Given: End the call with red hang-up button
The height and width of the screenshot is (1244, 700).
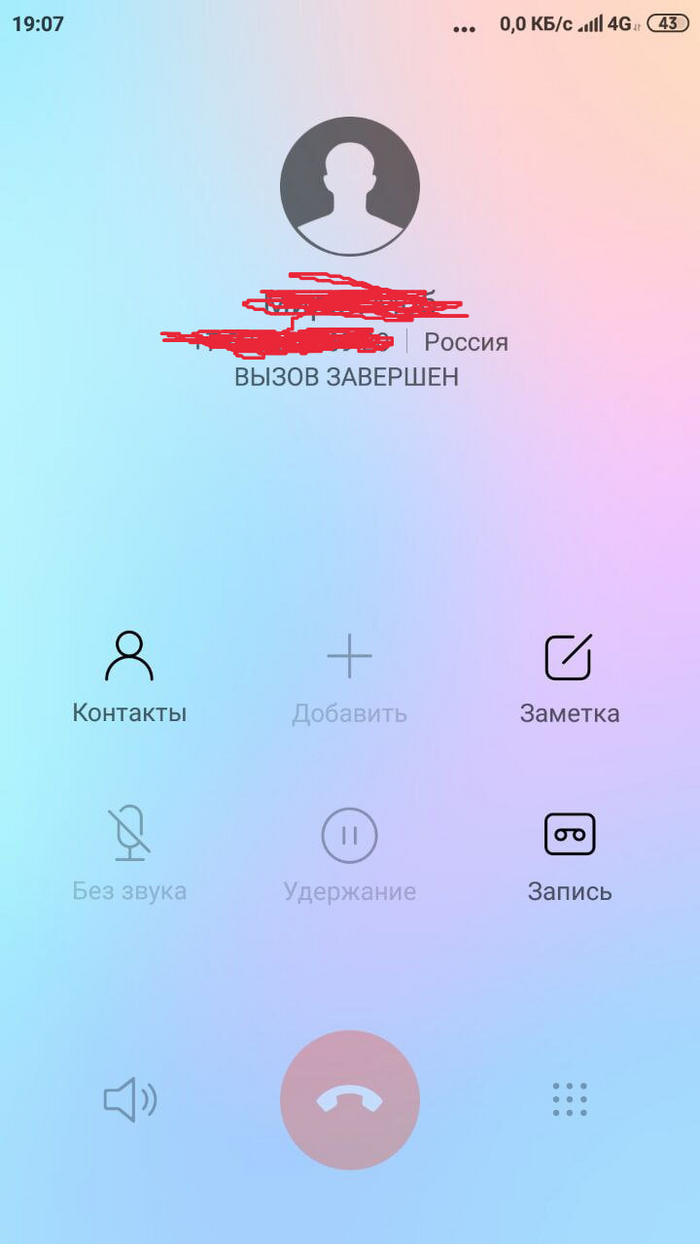Looking at the screenshot, I should pyautogui.click(x=349, y=1100).
